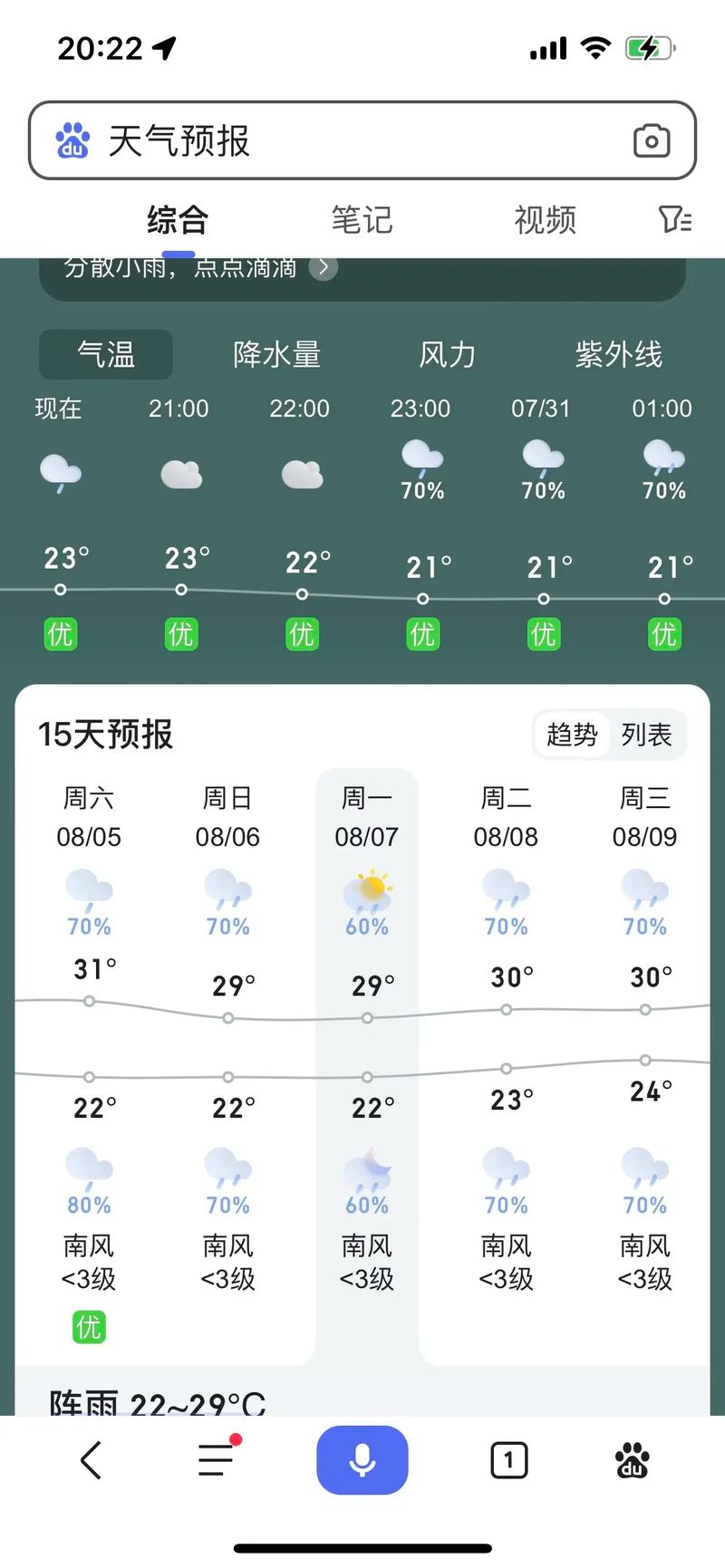Open the camera search icon
The image size is (725, 1568).
[652, 141]
